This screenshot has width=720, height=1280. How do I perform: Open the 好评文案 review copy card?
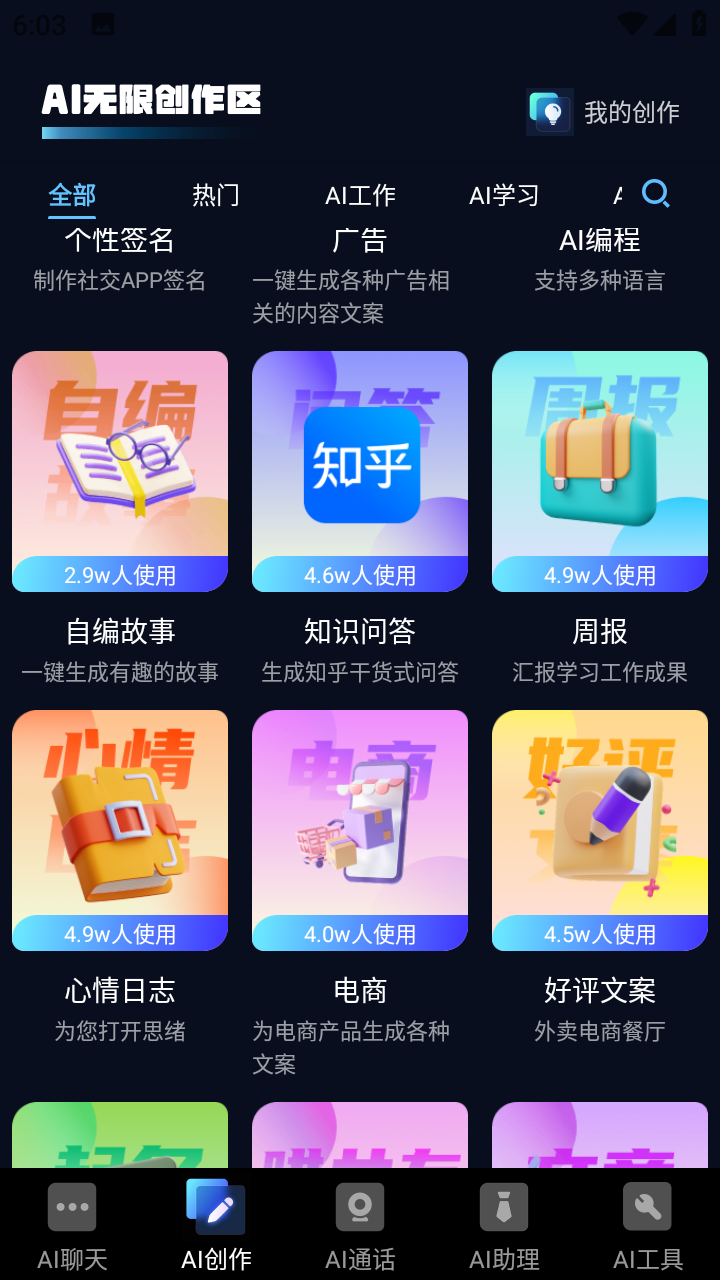click(x=600, y=830)
